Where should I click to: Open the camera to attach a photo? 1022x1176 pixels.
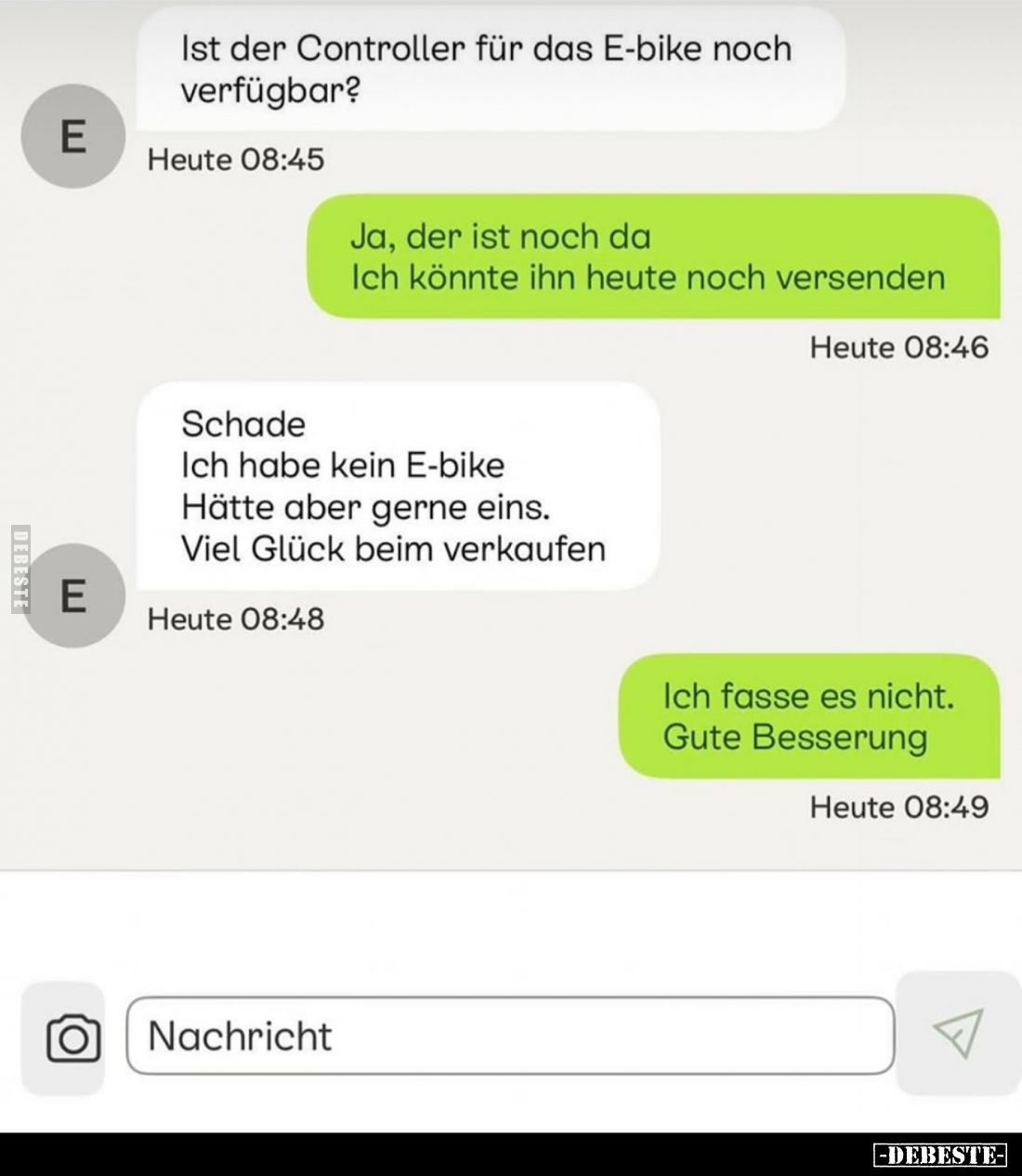tap(72, 1037)
